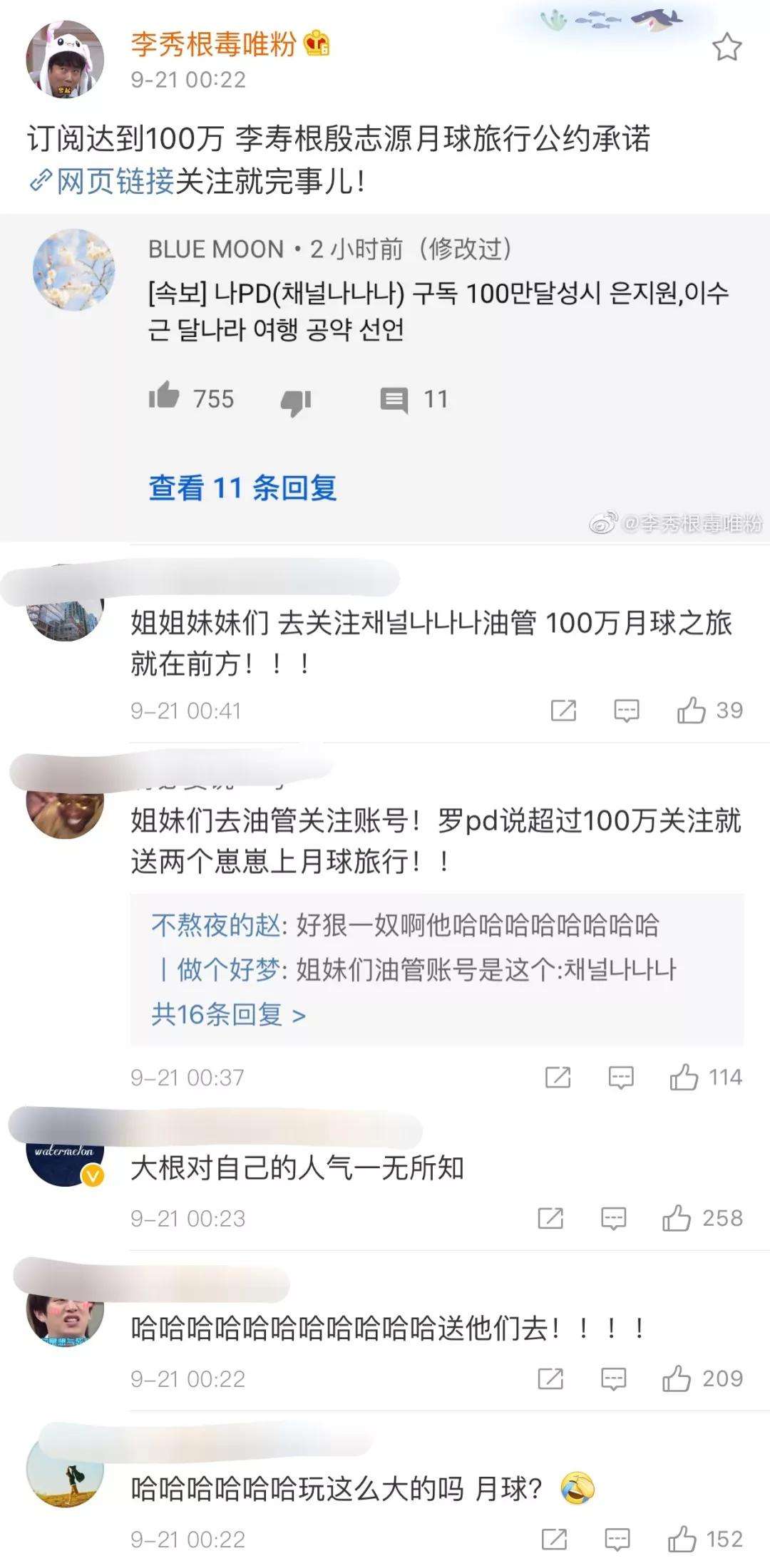The height and width of the screenshot is (1568, 770).
Task: Like the comment ending 就在前方
Action: click(x=692, y=711)
